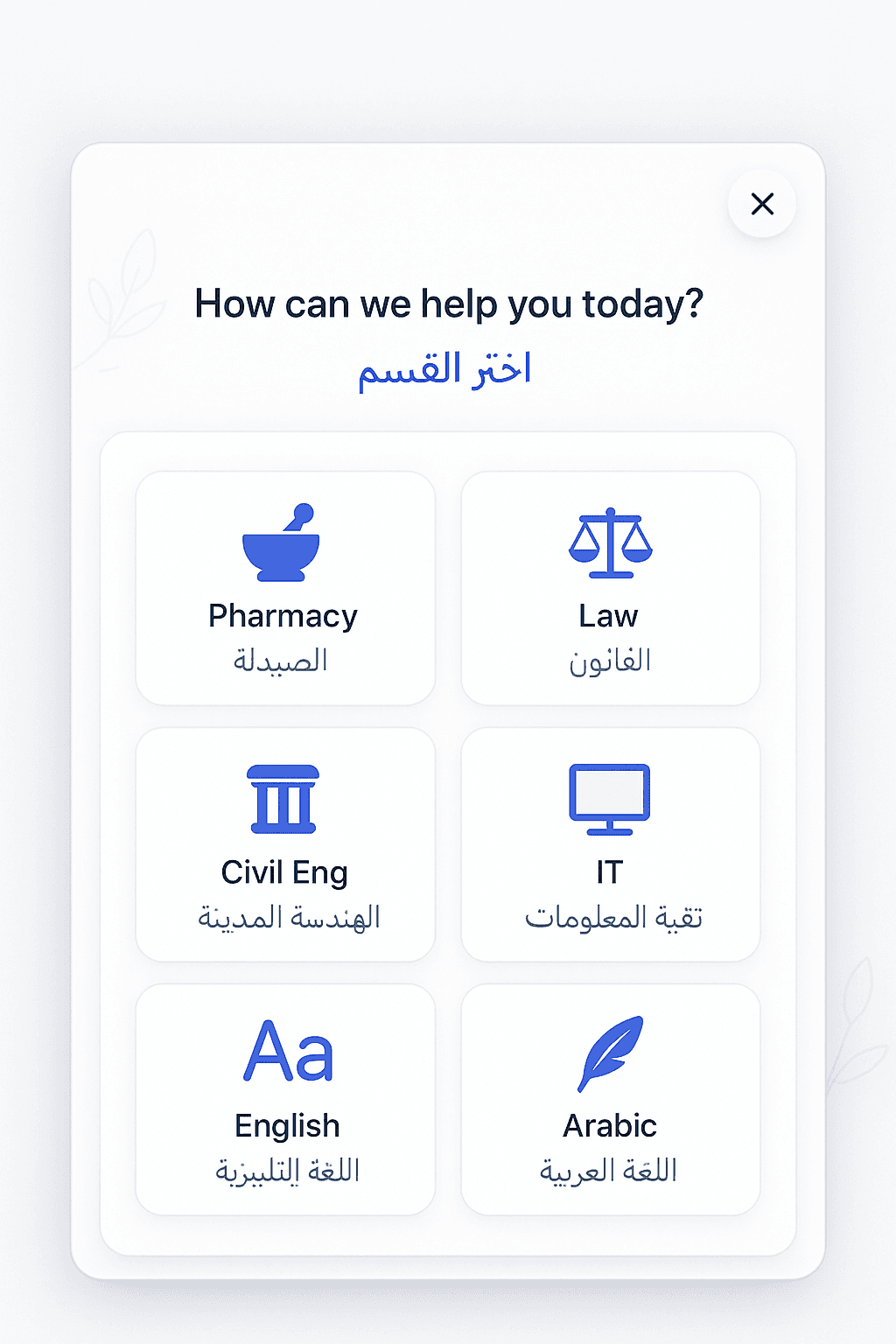Click the blue 'اختر القسم' subtitle
Image resolution: width=896 pixels, height=1344 pixels.
point(446,368)
